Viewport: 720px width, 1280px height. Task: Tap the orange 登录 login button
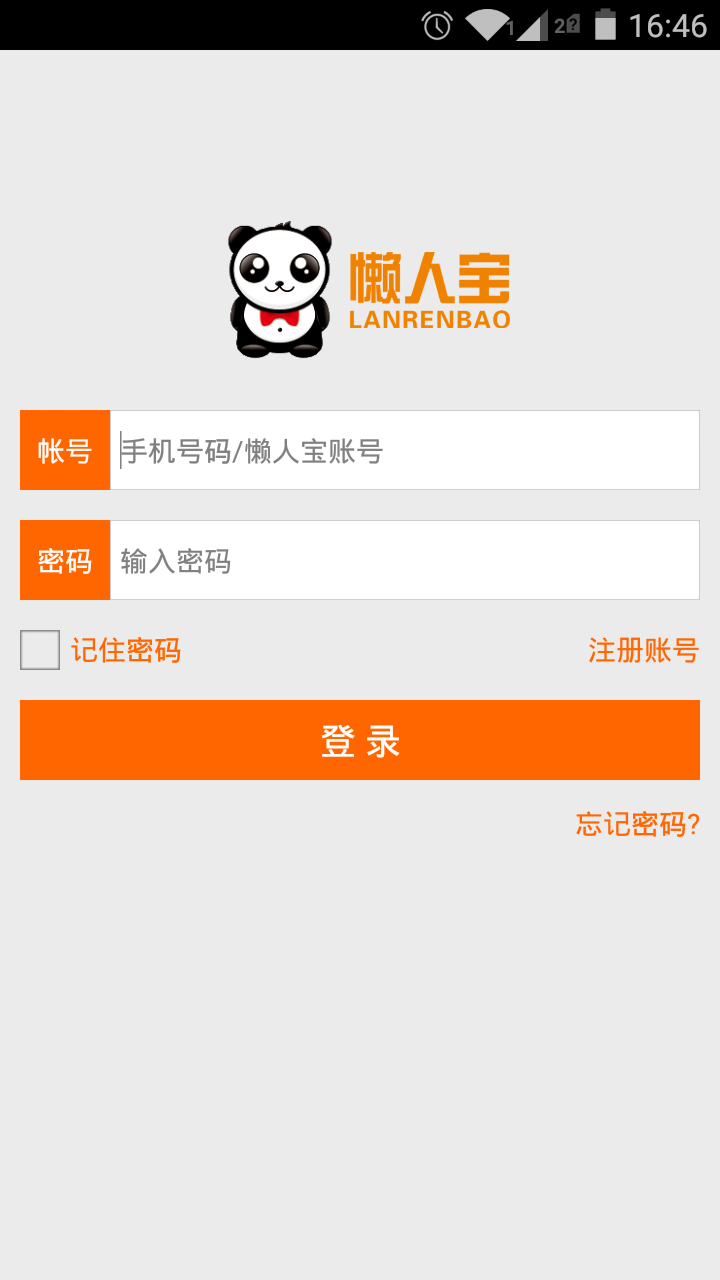click(360, 740)
